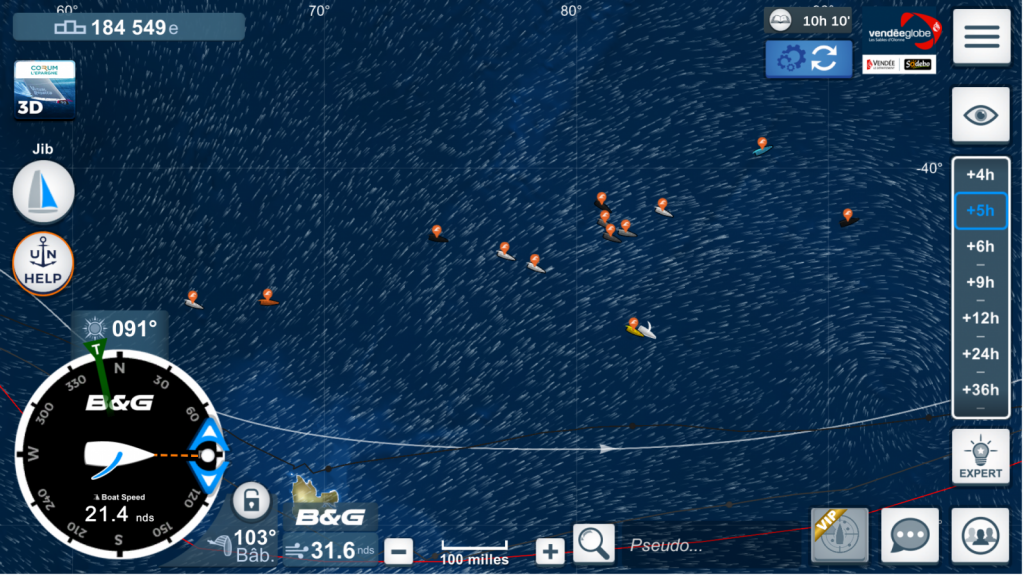
Task: Open the friends and teams icon
Action: (x=980, y=536)
